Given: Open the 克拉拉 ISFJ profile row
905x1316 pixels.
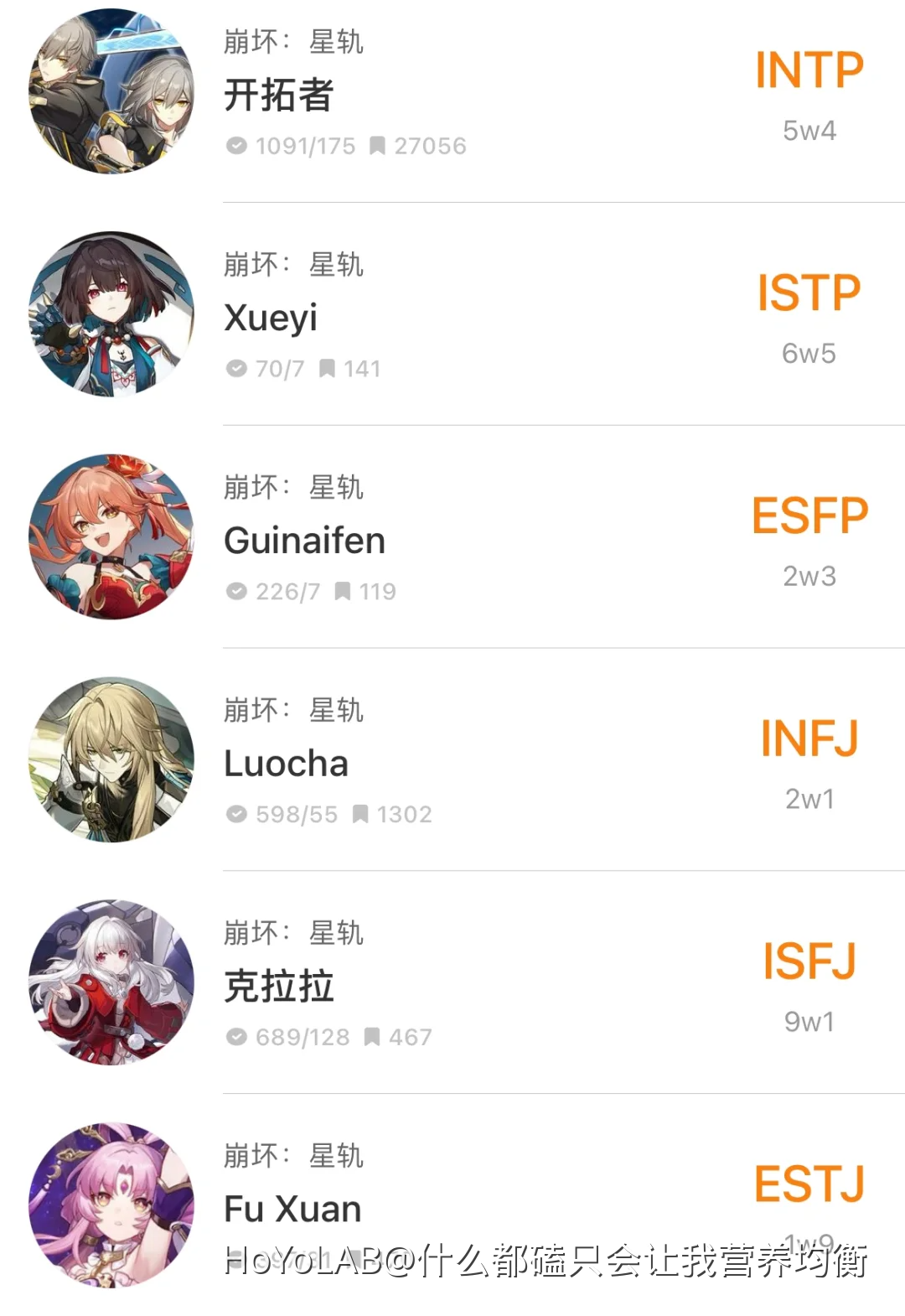Looking at the screenshot, I should point(452,986).
